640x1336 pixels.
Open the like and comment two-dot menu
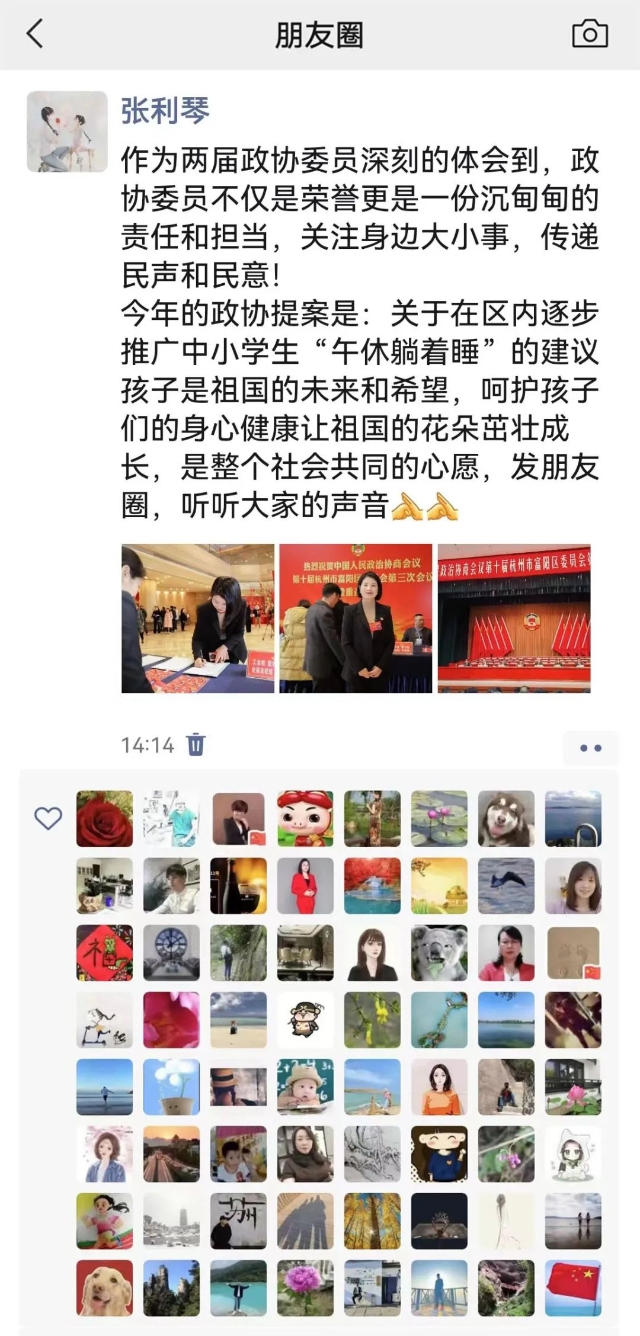(590, 747)
